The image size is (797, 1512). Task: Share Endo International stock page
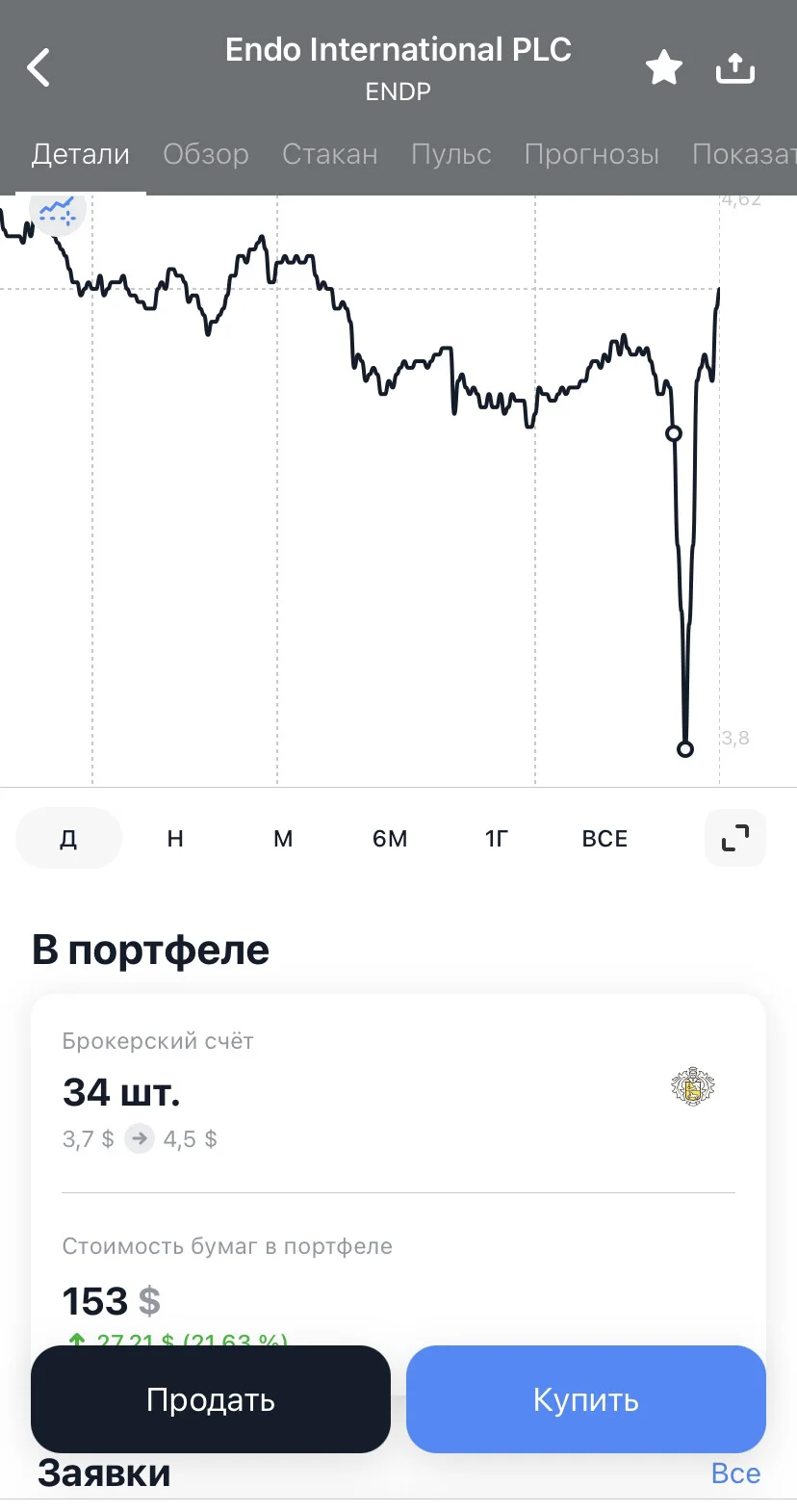point(735,67)
